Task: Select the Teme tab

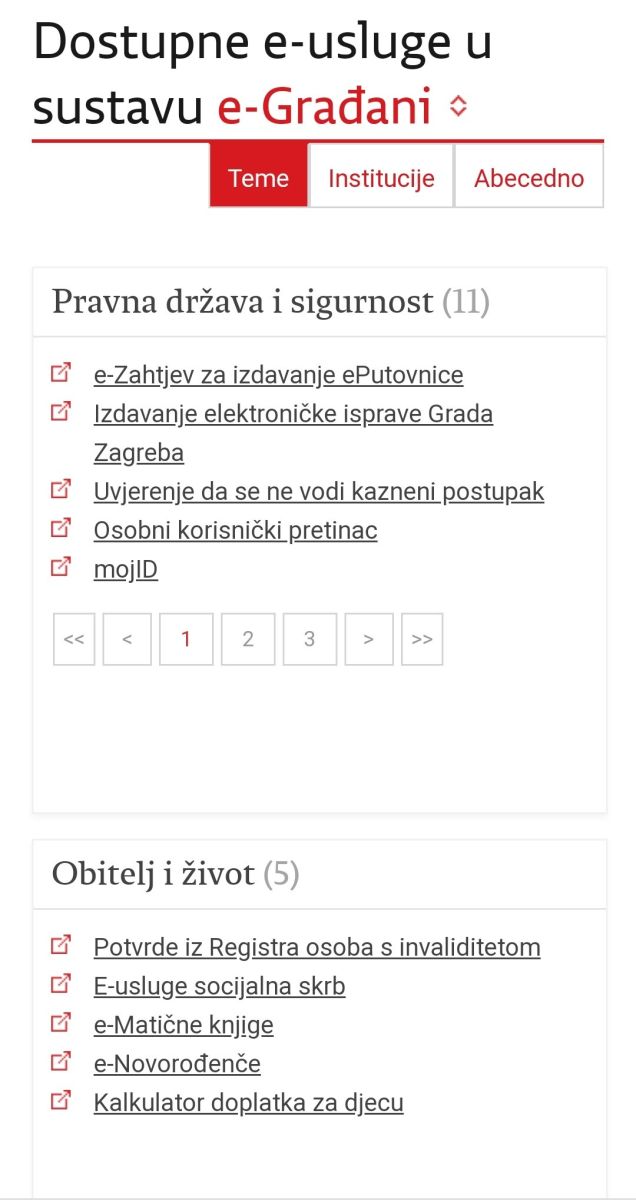Action: pyautogui.click(x=259, y=176)
